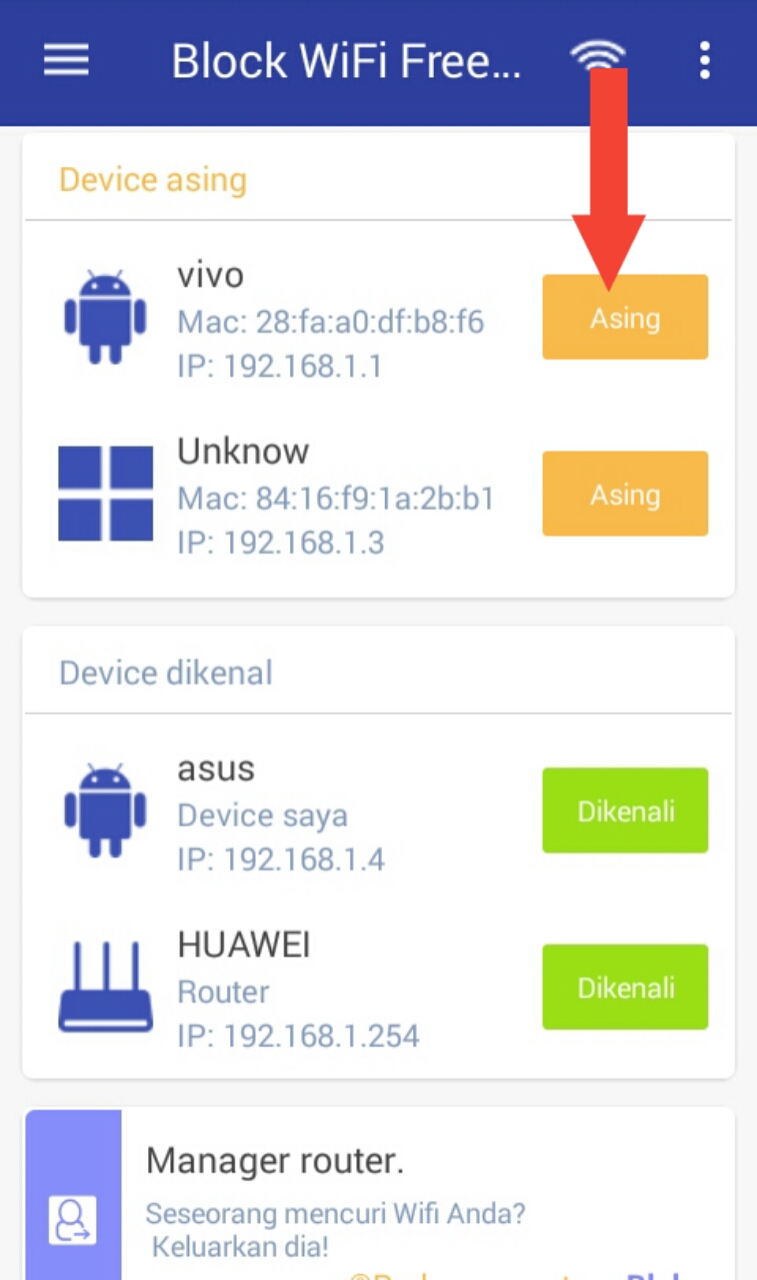Image resolution: width=757 pixels, height=1280 pixels.
Task: Tap the Dikenali button for asus
Action: (625, 811)
